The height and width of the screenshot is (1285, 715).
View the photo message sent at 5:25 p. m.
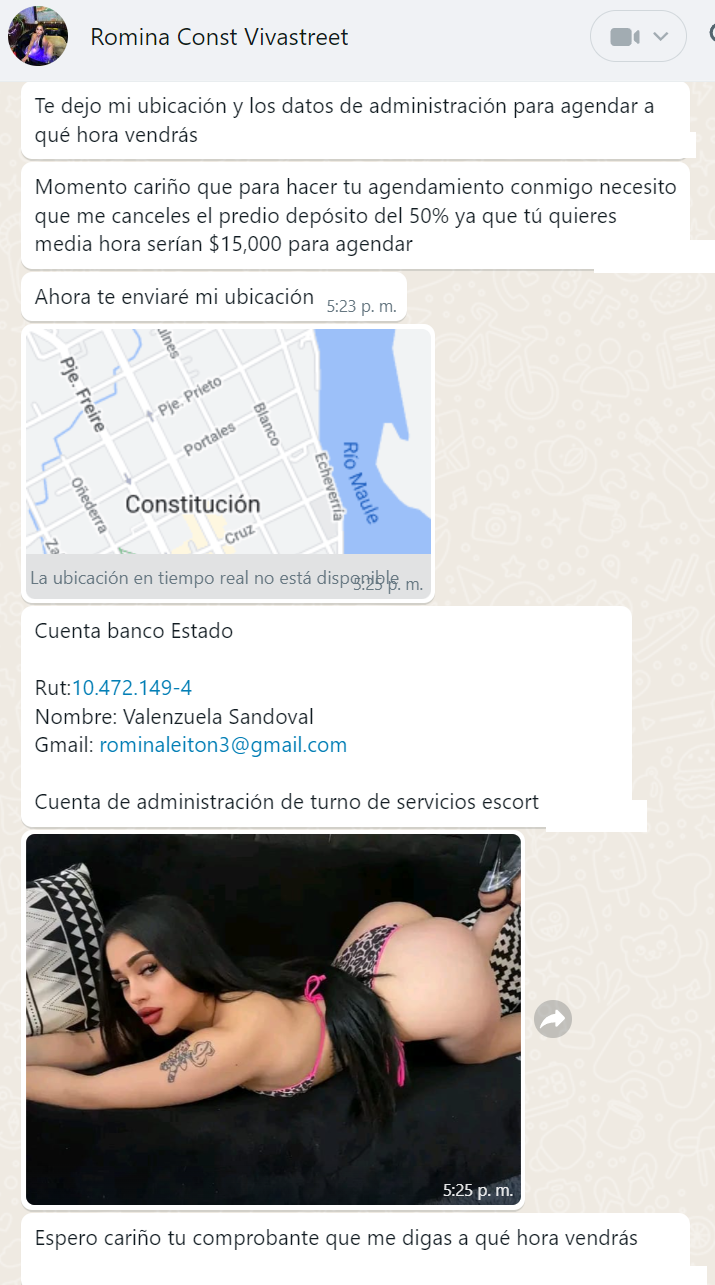273,1018
